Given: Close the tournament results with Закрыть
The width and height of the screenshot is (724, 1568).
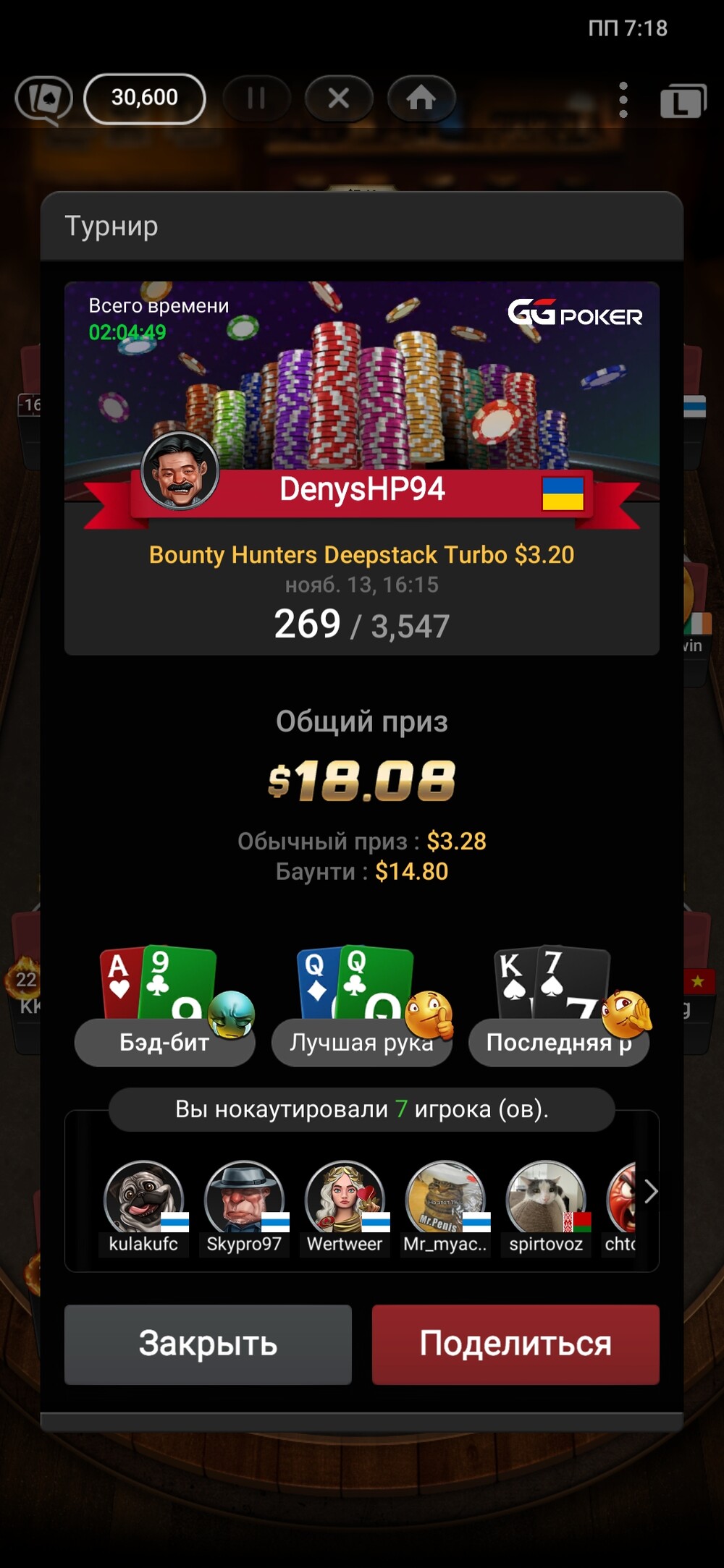Looking at the screenshot, I should click(208, 1344).
